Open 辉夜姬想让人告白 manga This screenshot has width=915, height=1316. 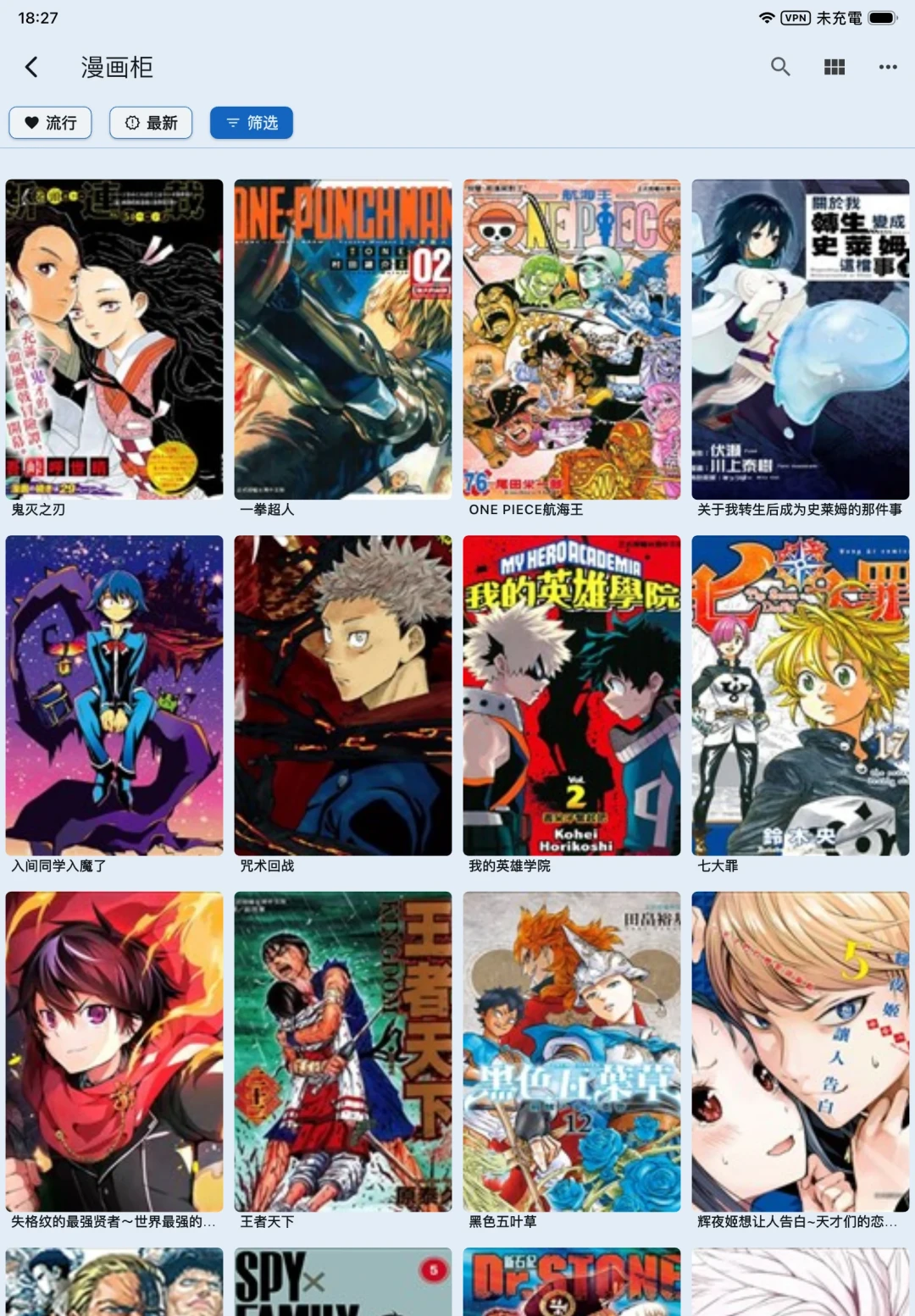[801, 1050]
